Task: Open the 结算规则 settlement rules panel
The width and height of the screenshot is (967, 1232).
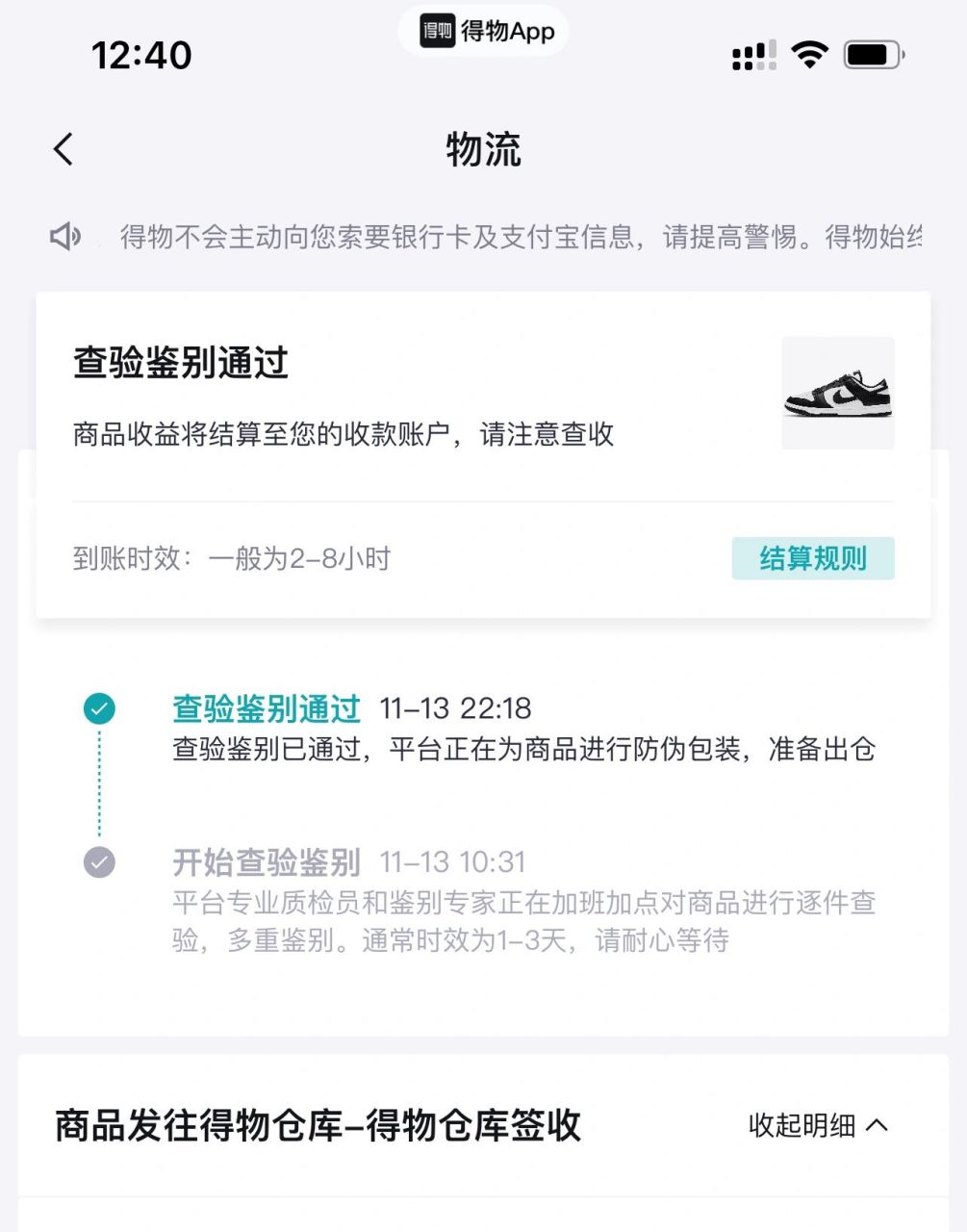Action: tap(813, 558)
